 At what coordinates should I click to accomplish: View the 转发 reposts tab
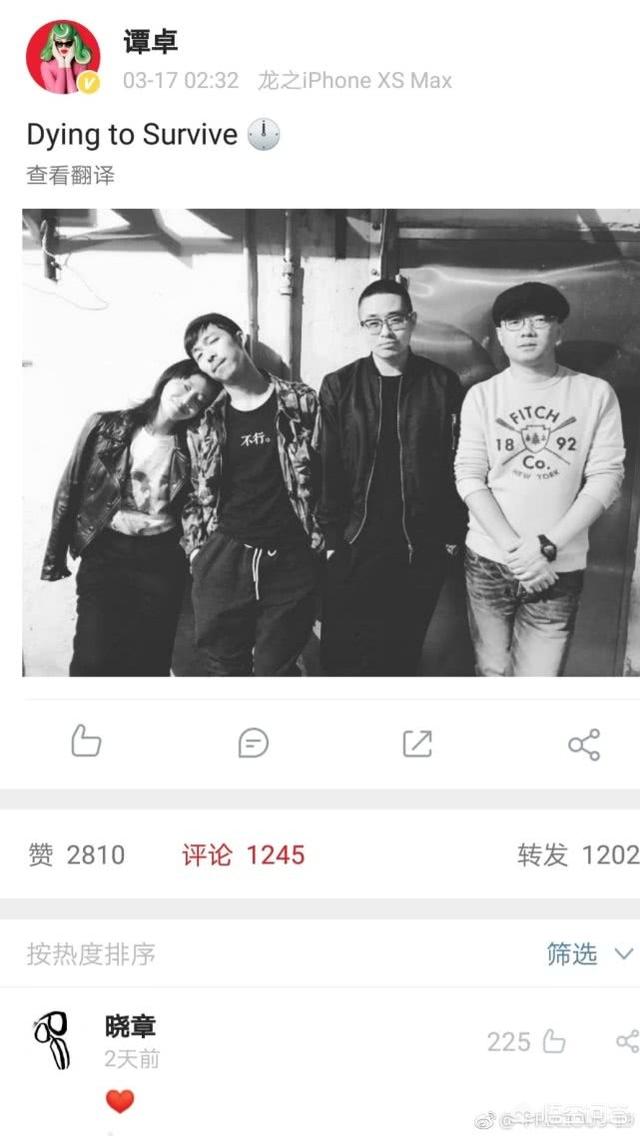(576, 855)
